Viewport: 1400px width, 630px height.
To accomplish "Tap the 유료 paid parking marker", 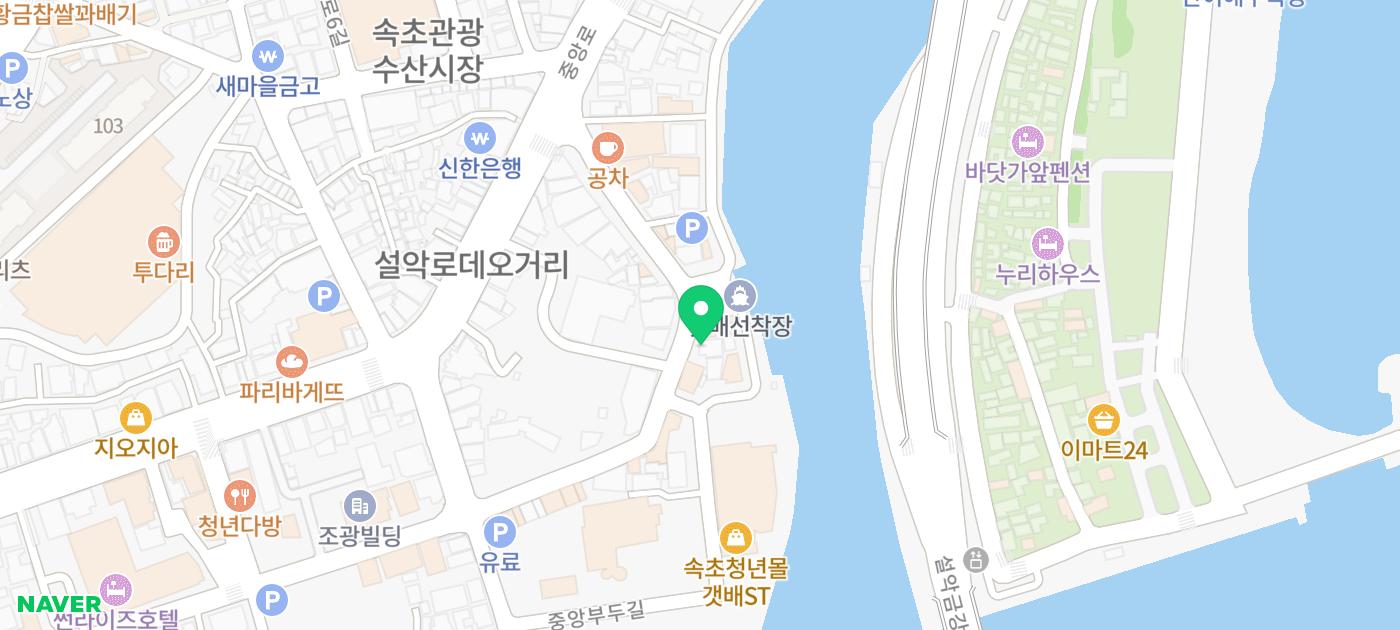I will tap(499, 531).
